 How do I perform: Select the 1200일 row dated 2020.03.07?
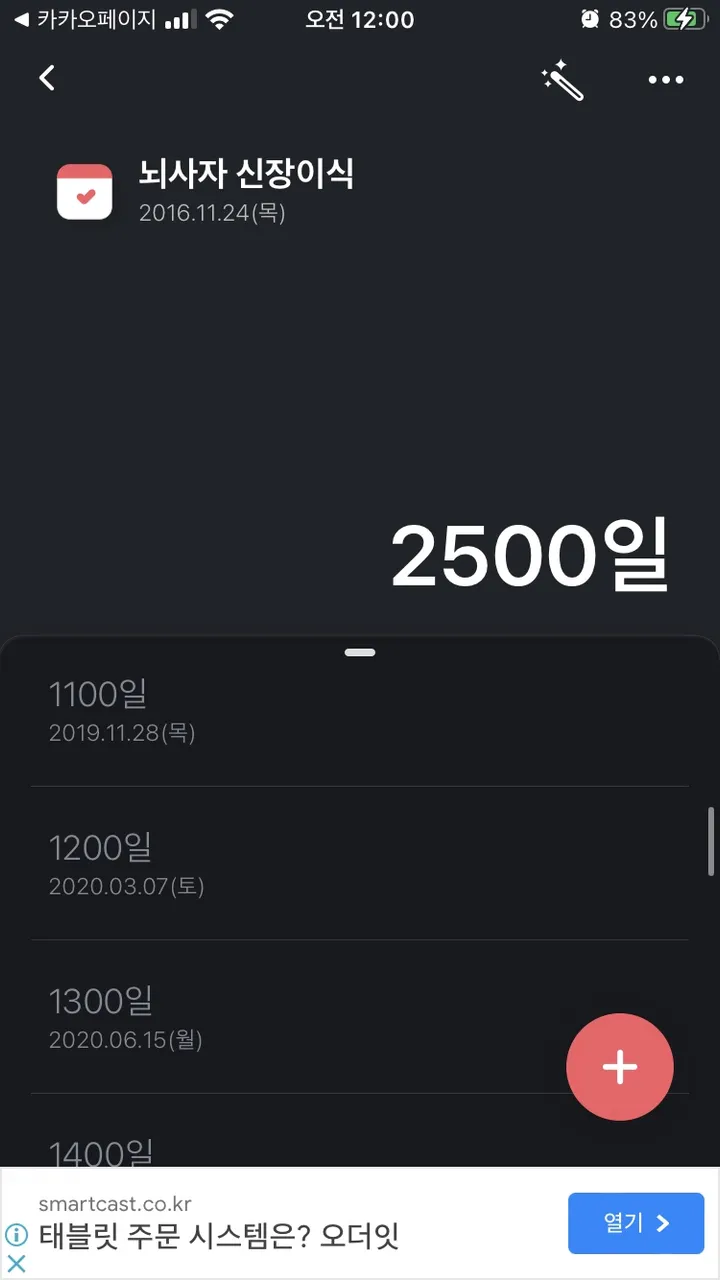pos(360,863)
